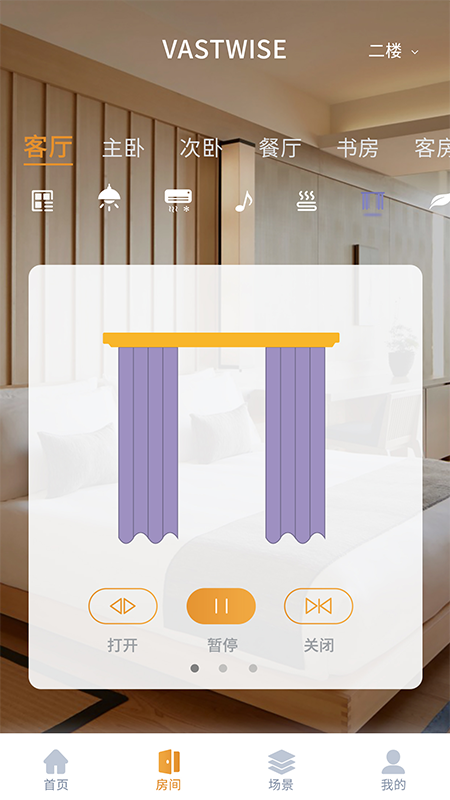
Task: Expand the 二楼 floor dropdown
Action: coord(393,51)
